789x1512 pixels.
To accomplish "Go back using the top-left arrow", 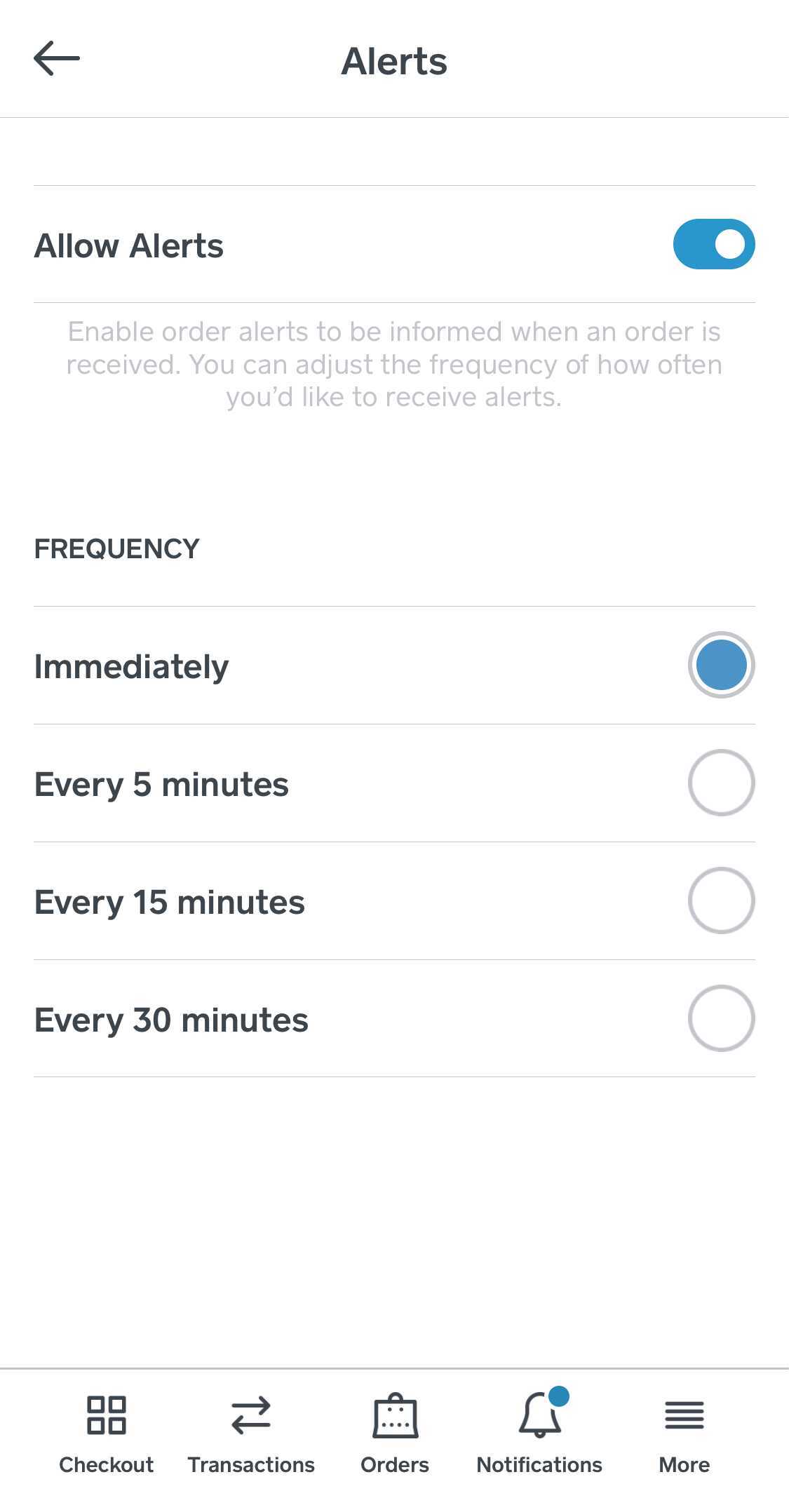I will tap(57, 58).
